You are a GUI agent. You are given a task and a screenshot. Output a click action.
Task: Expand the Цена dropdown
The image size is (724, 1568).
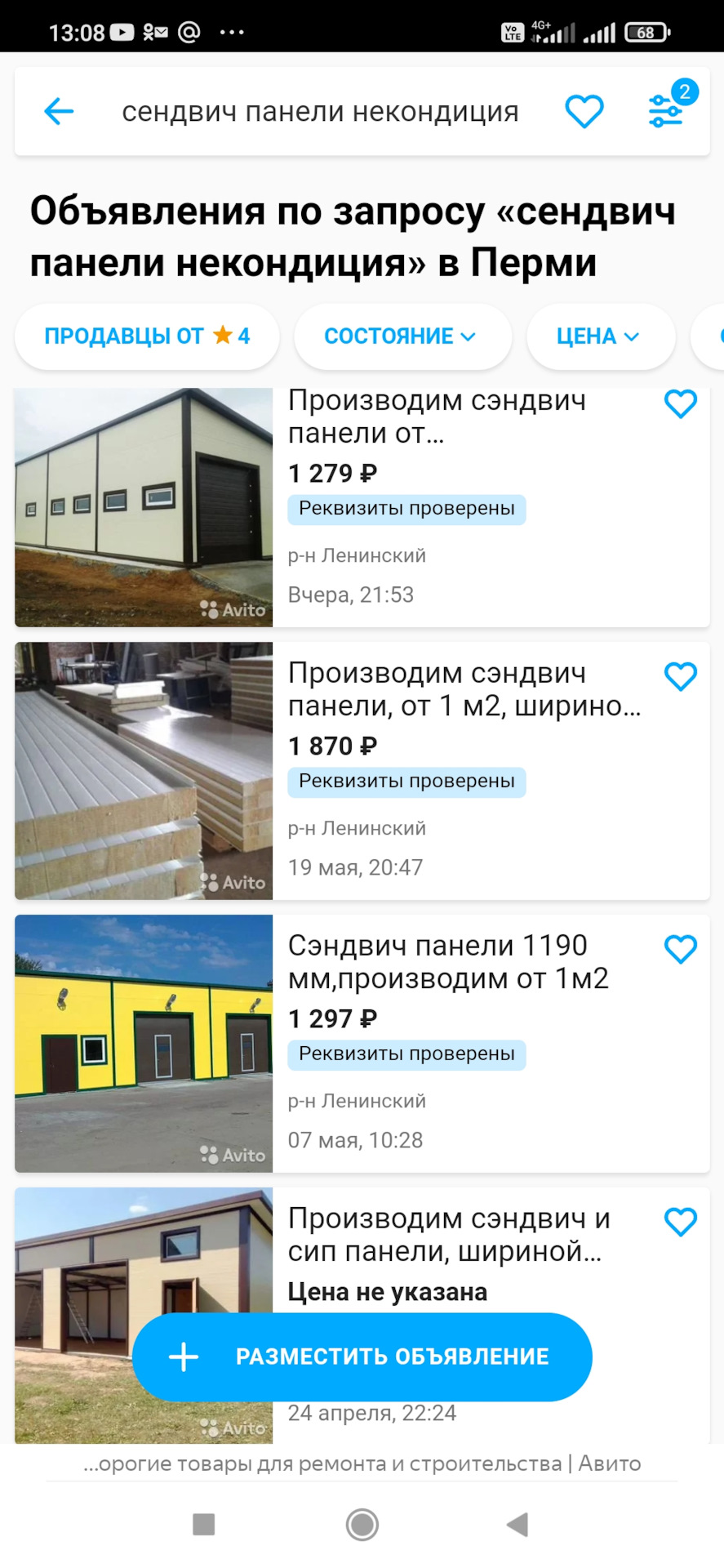(x=600, y=336)
